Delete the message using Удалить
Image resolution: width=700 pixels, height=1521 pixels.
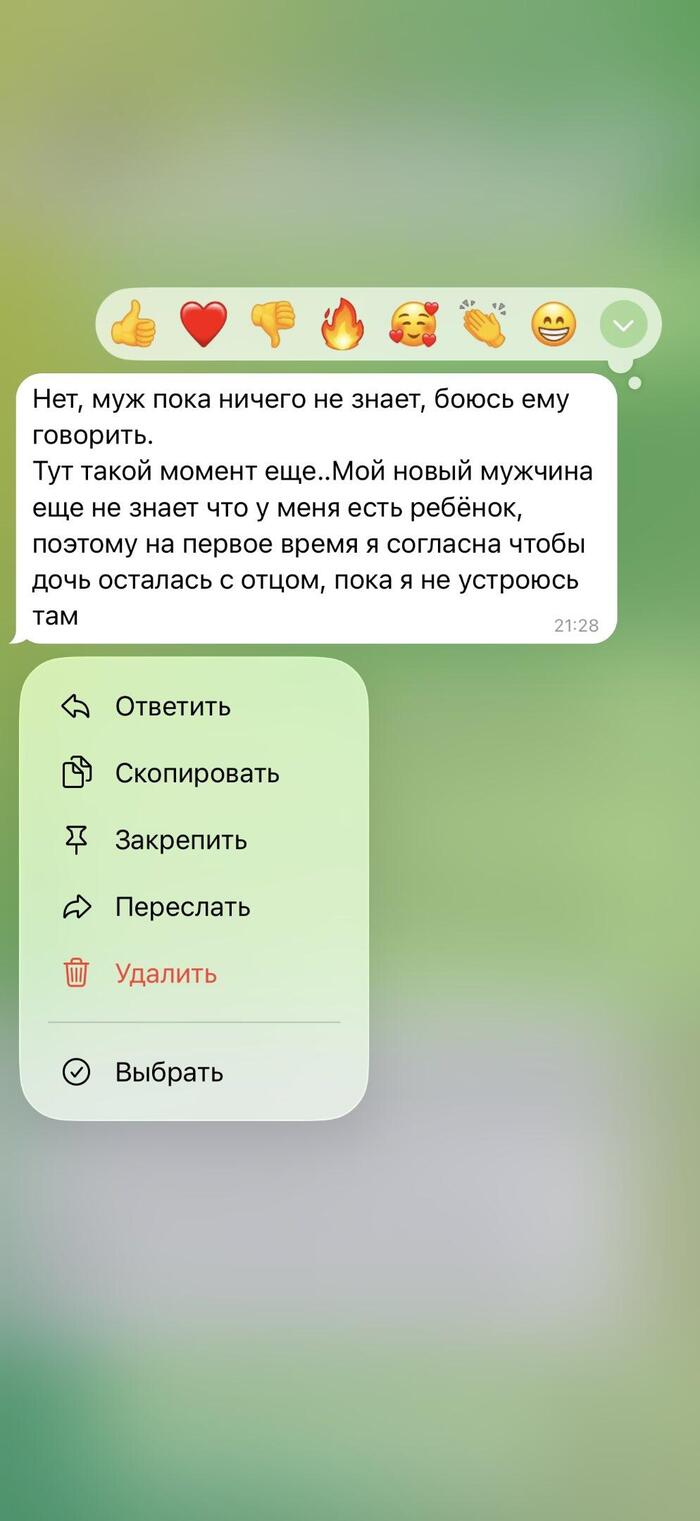point(165,973)
